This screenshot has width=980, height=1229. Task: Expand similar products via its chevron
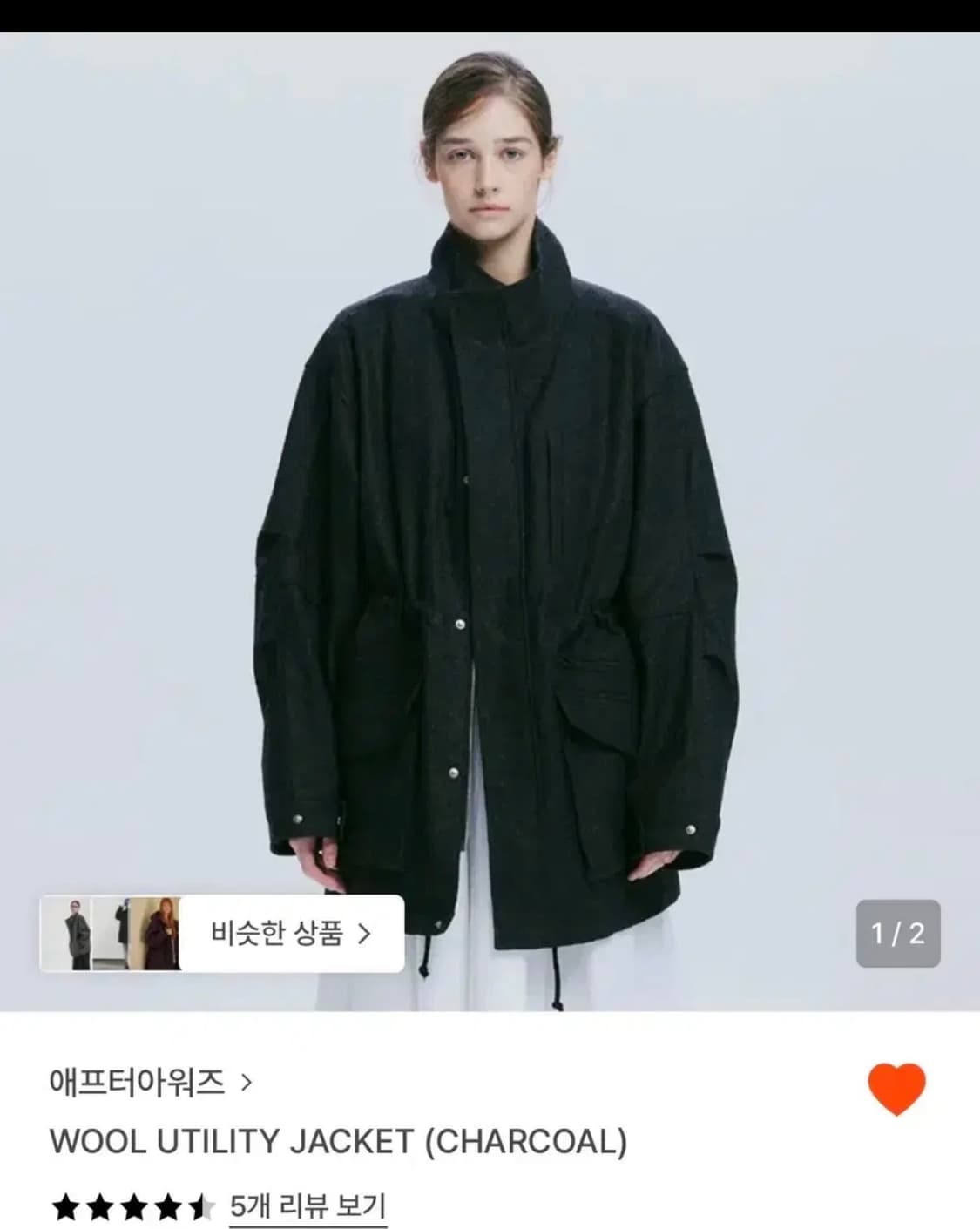[364, 934]
